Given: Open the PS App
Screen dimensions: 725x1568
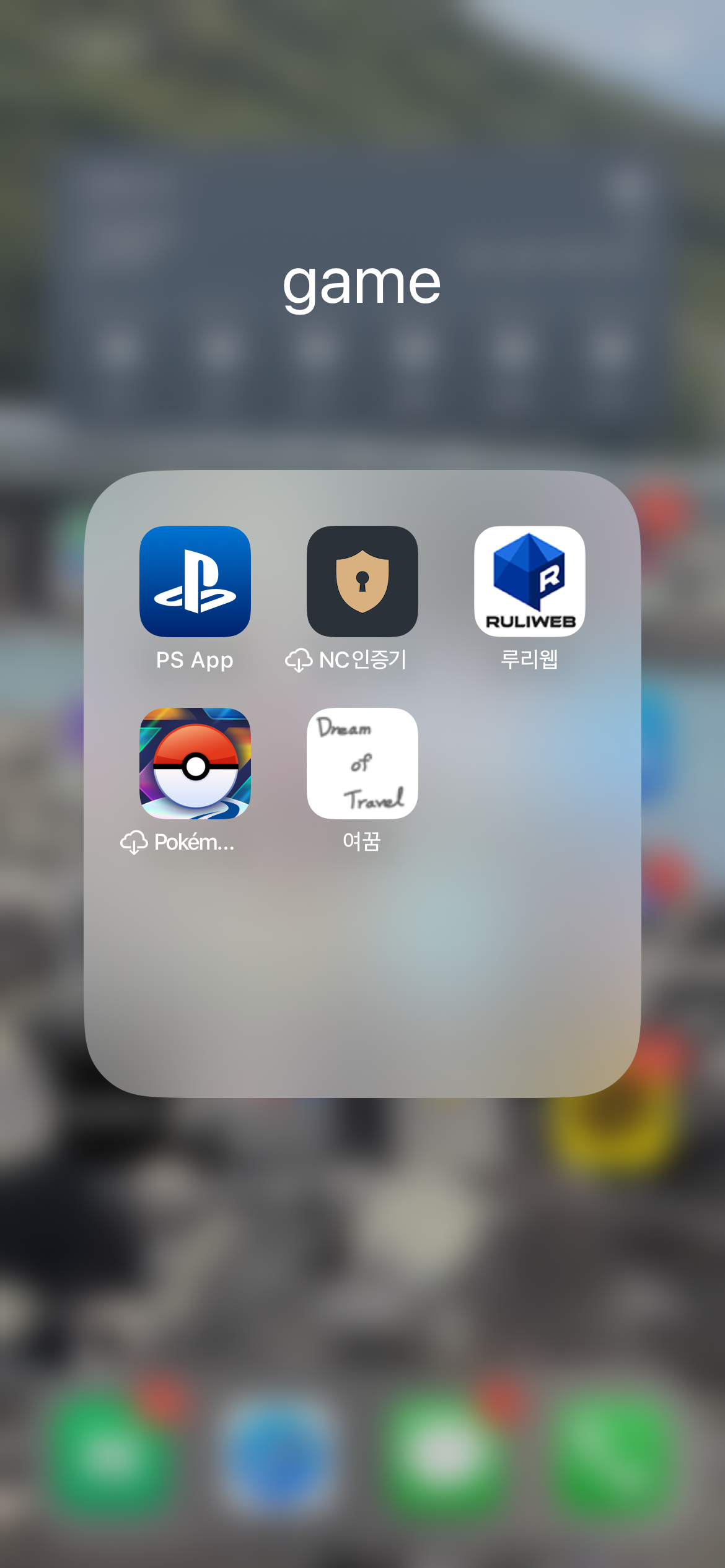Looking at the screenshot, I should pos(195,581).
